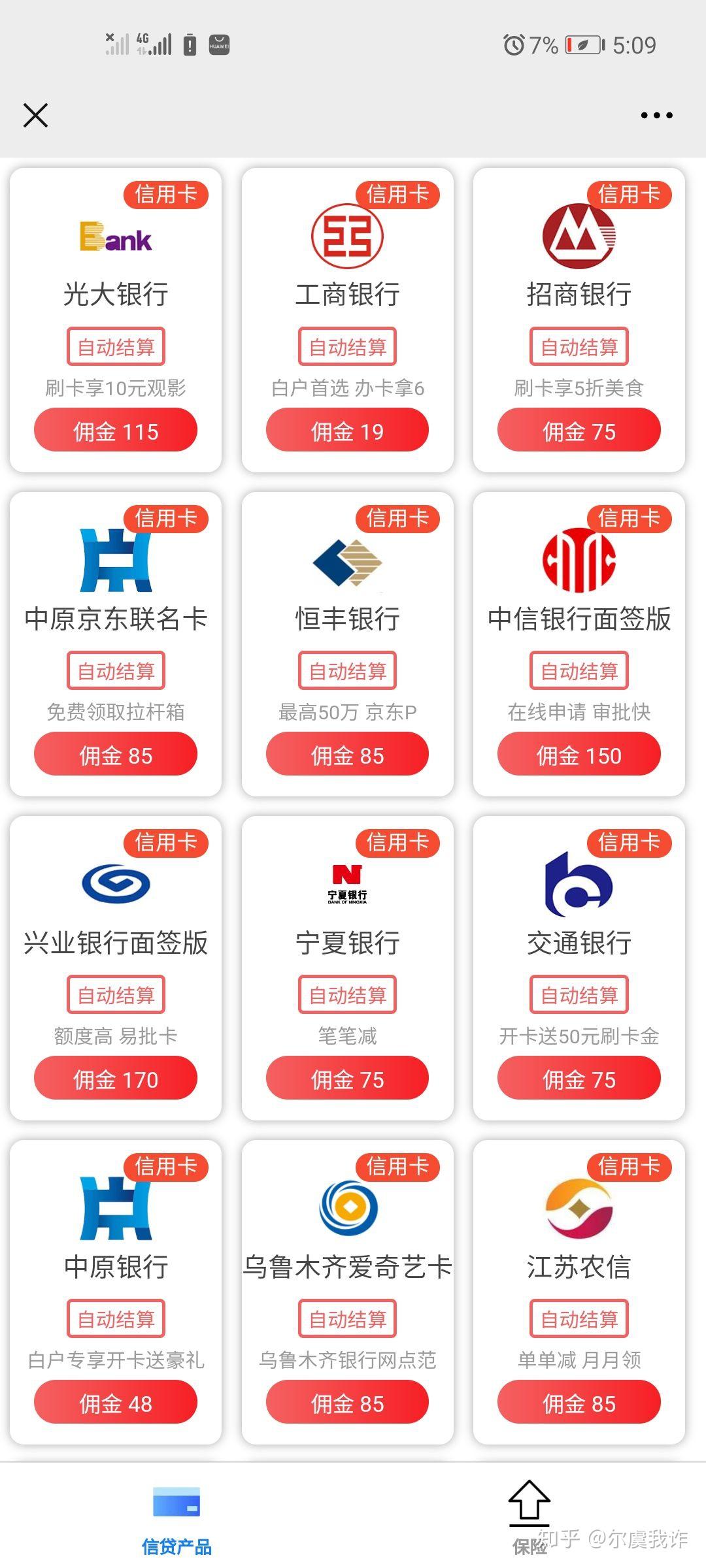Click the 江苏农信 logo
This screenshot has height=1568, width=706.
tap(579, 1210)
